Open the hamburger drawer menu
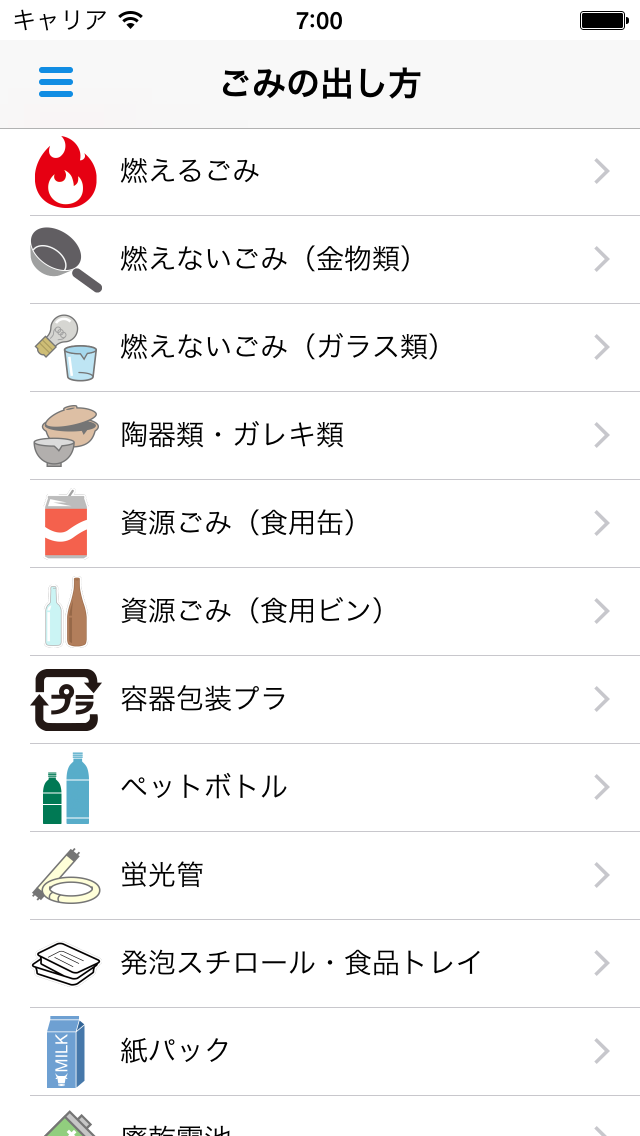640x1136 pixels. (x=56, y=82)
